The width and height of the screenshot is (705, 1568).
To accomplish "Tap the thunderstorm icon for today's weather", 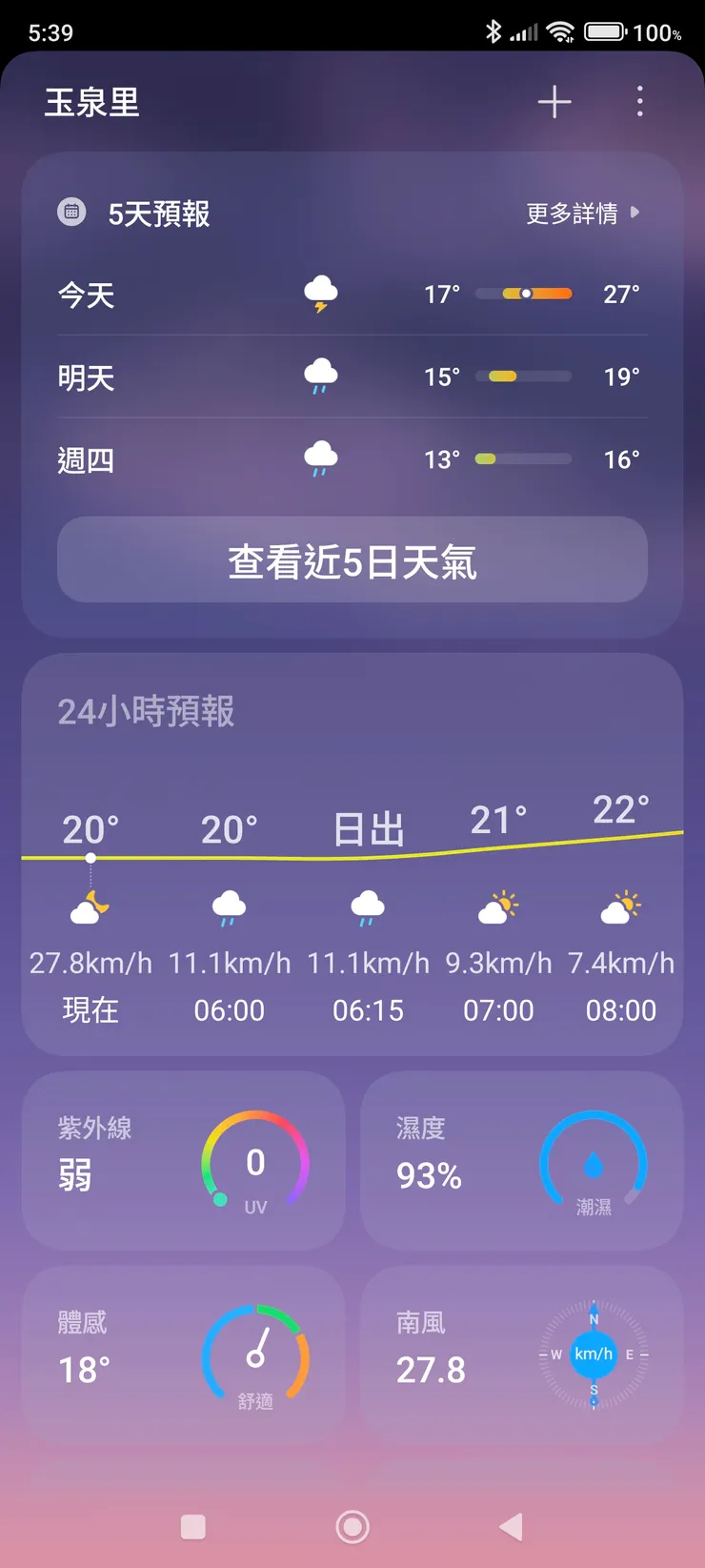I will (320, 293).
